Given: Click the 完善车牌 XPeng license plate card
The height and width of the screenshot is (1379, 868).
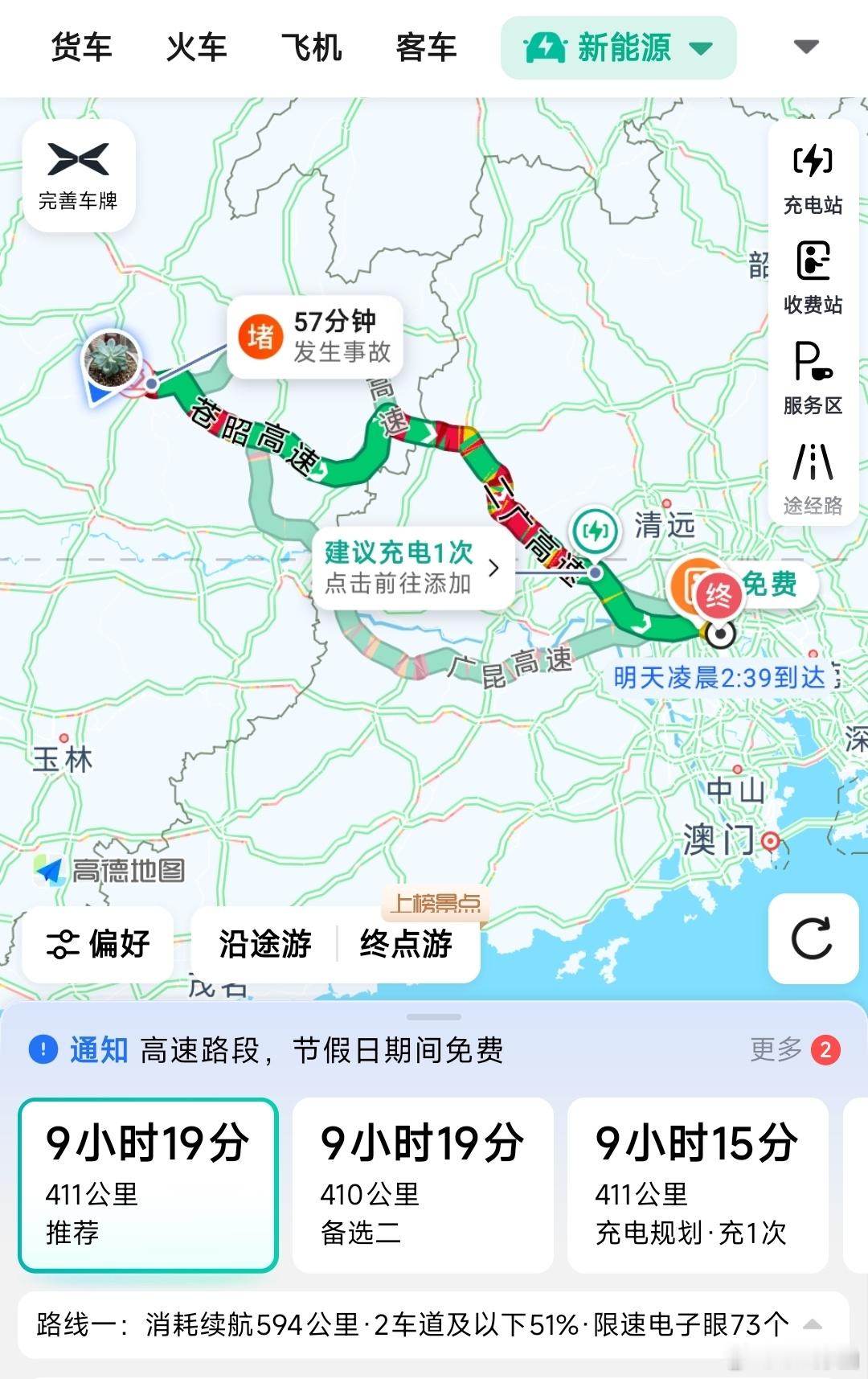Looking at the screenshot, I should 78,172.
